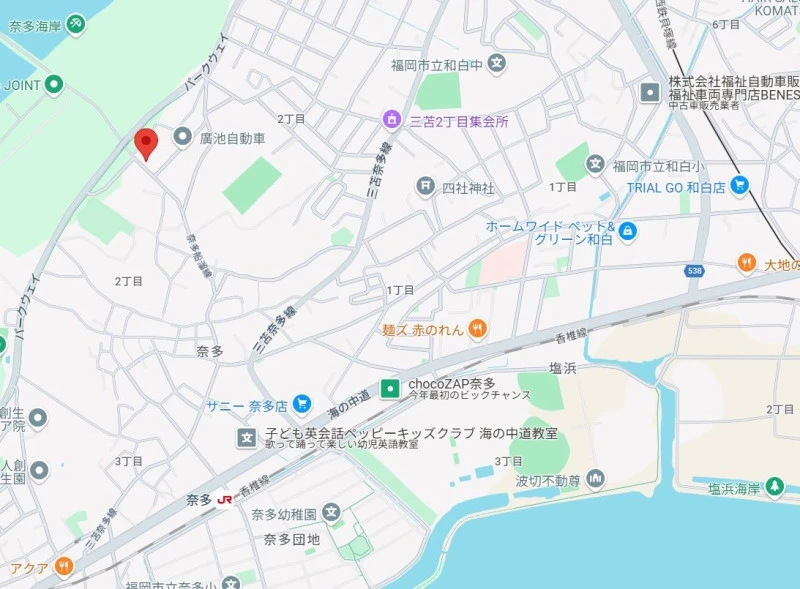Open アクア restaurant marker
800x589 pixels.
tap(64, 567)
